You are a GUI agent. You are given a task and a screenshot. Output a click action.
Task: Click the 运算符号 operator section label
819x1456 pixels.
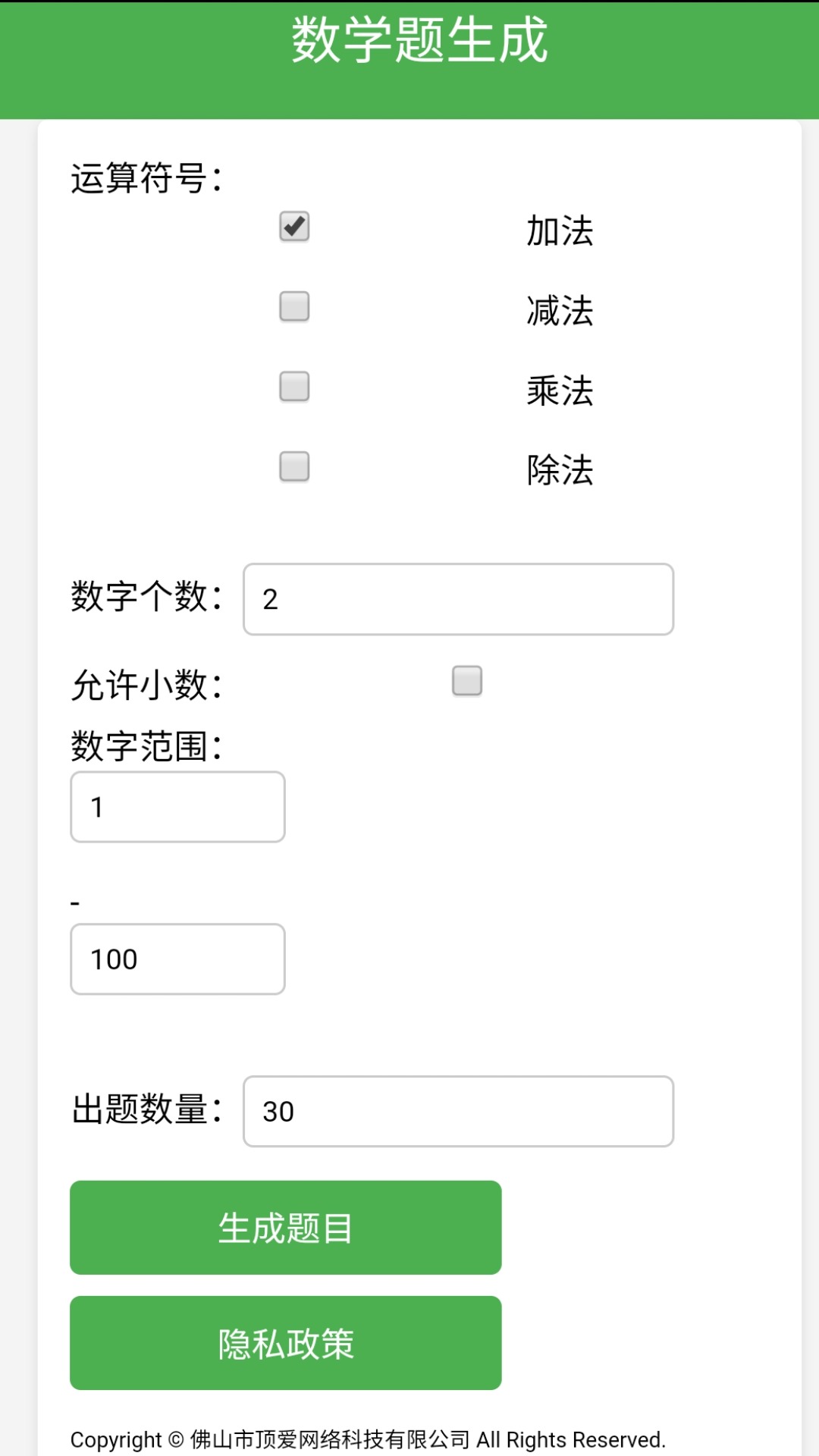[146, 176]
